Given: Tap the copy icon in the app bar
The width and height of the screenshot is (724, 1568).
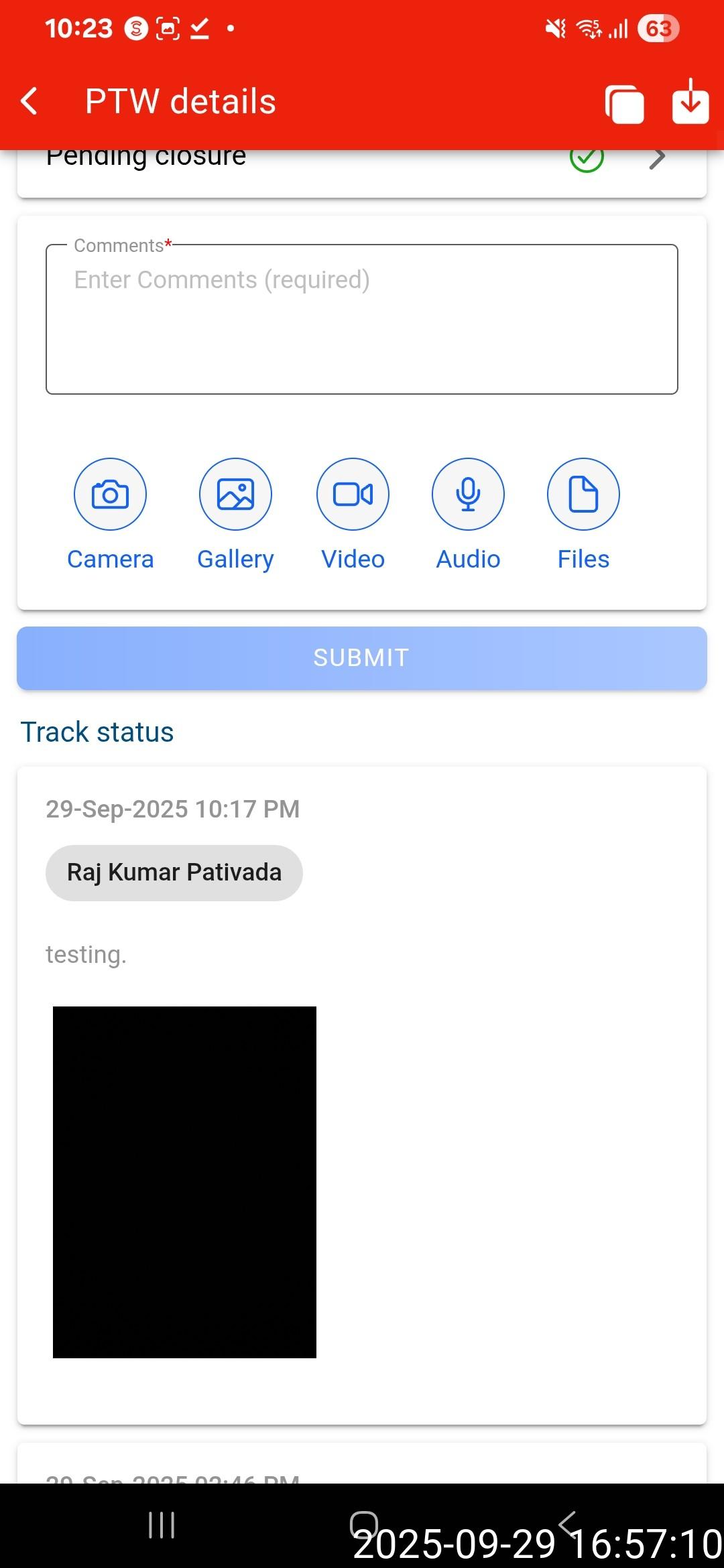Looking at the screenshot, I should pos(624,104).
